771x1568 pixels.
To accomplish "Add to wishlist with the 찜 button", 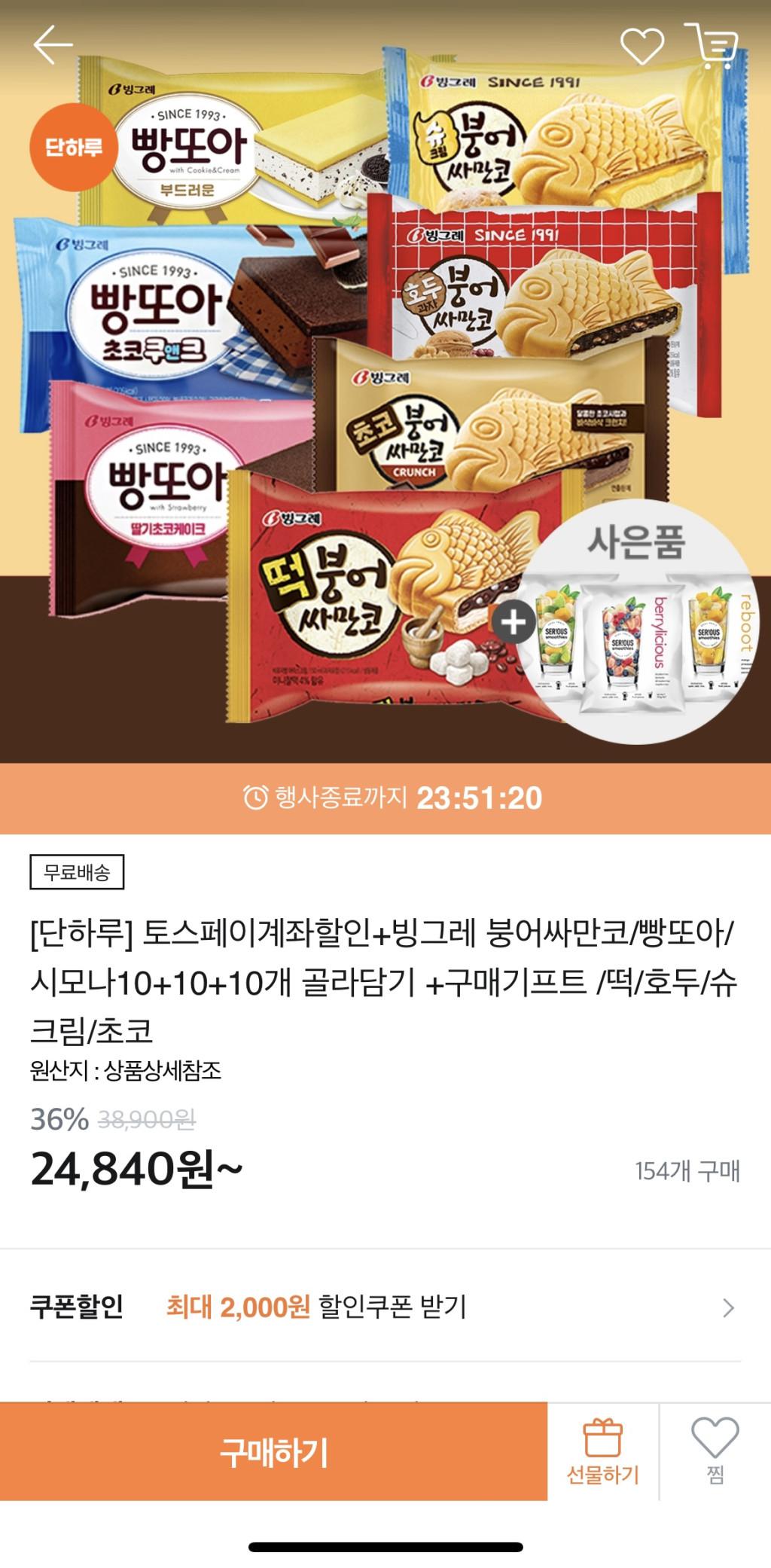I will click(x=715, y=1451).
